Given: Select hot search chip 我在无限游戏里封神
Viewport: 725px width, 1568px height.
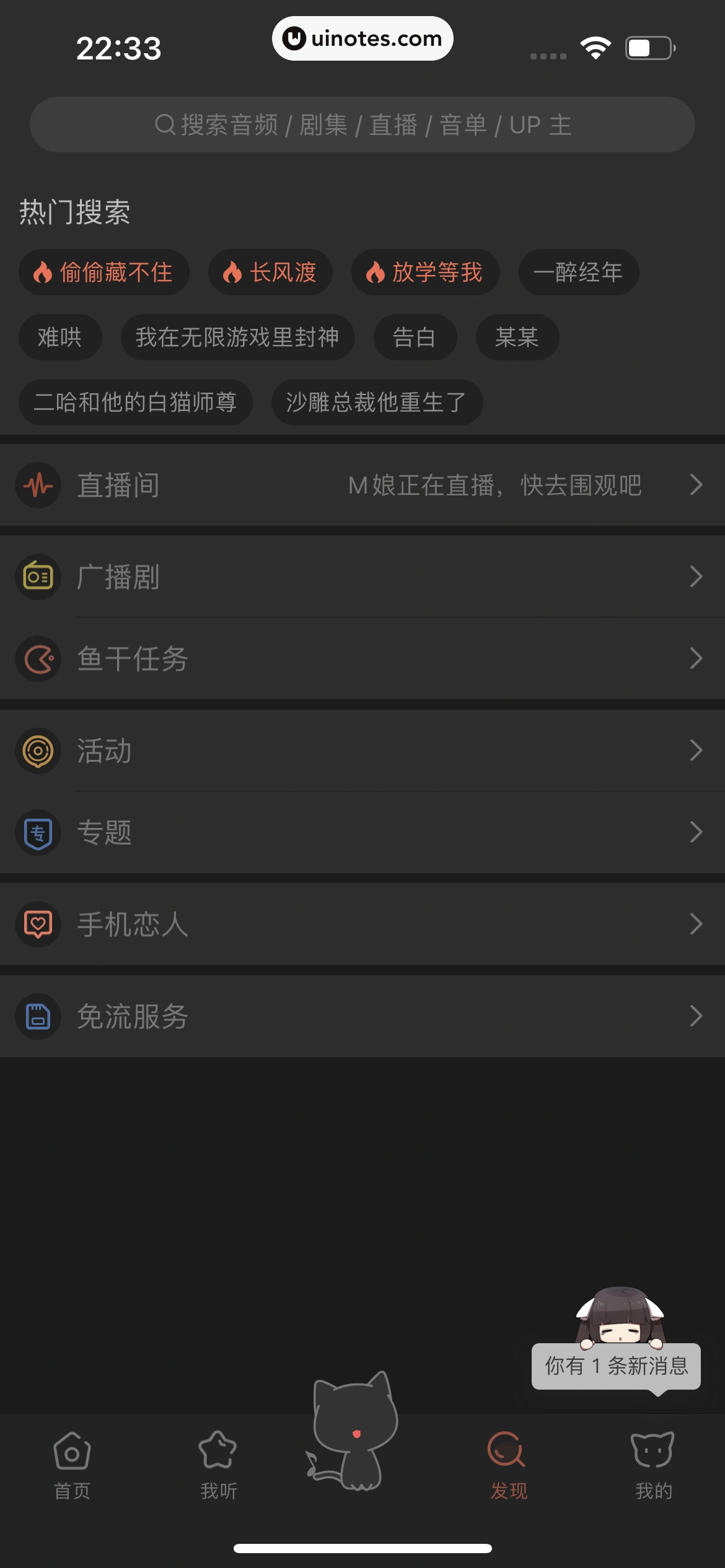Looking at the screenshot, I should (x=237, y=338).
